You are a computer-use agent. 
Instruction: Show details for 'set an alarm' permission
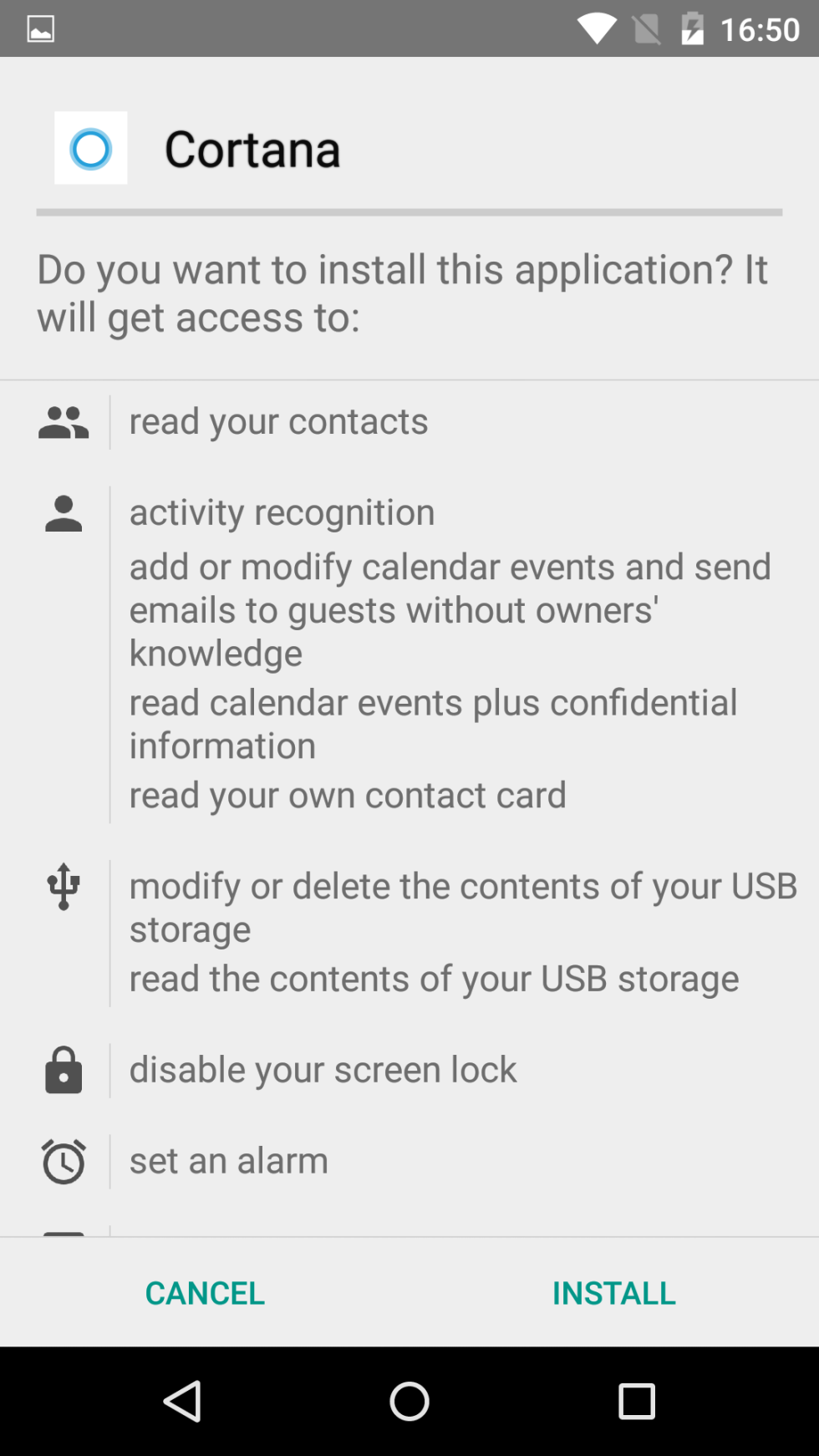[x=228, y=1161]
